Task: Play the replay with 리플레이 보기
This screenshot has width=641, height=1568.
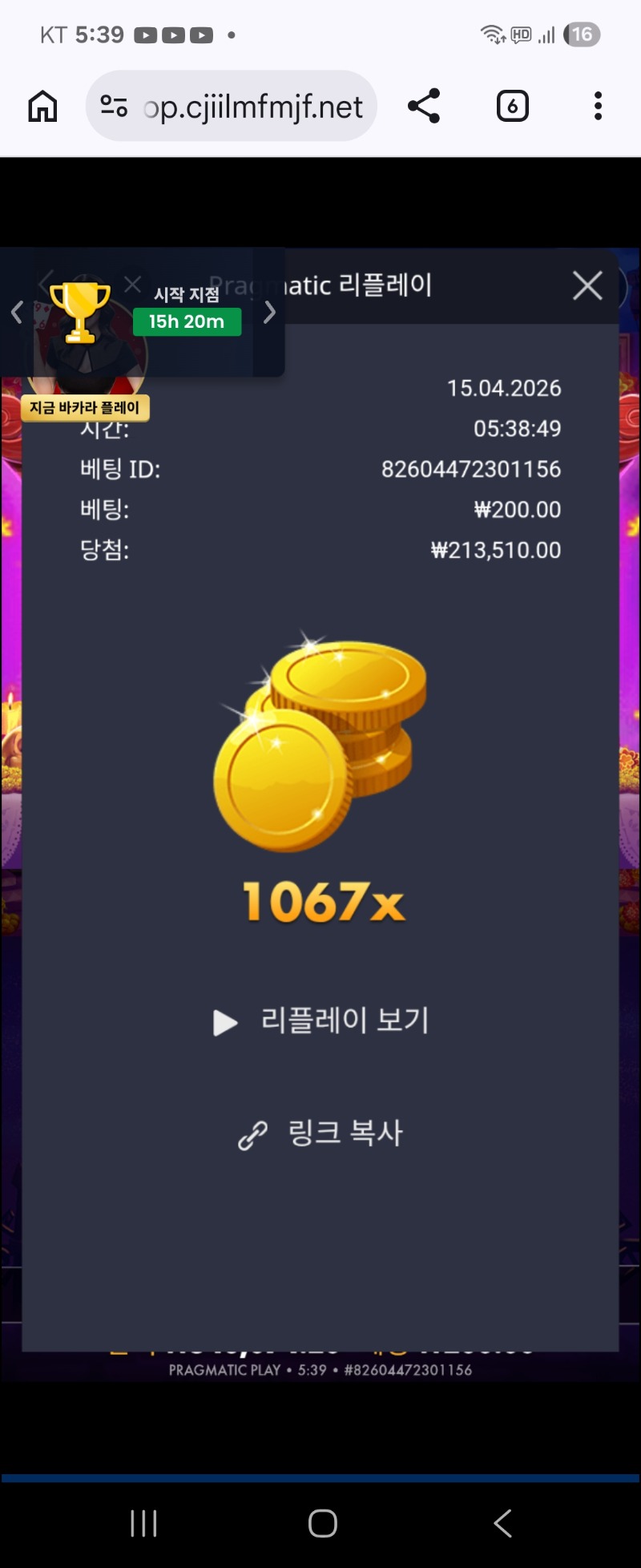Action: [322, 1021]
